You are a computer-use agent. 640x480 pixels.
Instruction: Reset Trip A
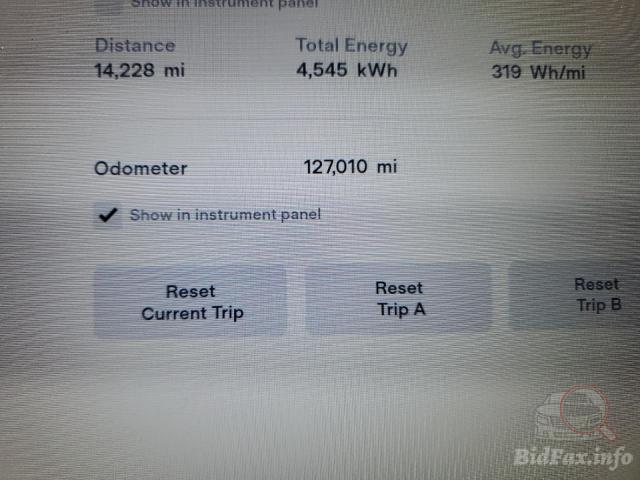pyautogui.click(x=399, y=299)
